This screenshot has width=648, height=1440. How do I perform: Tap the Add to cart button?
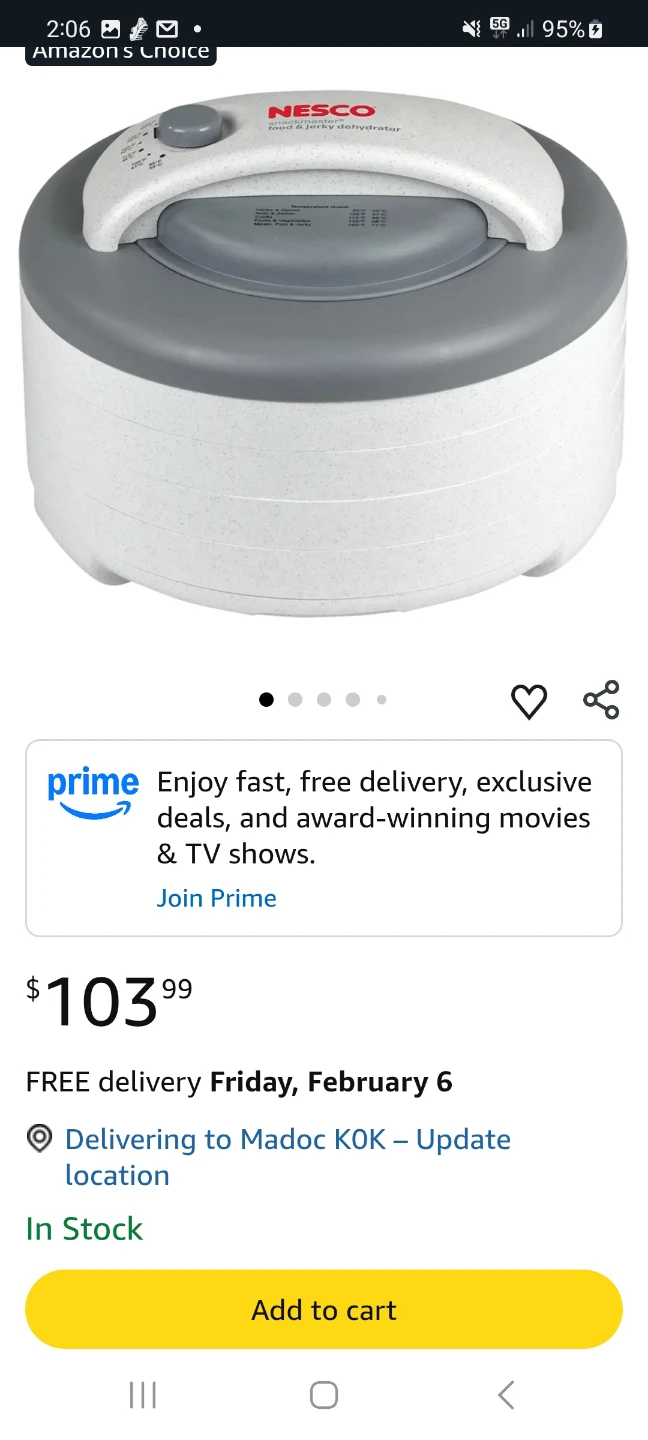coord(324,1310)
